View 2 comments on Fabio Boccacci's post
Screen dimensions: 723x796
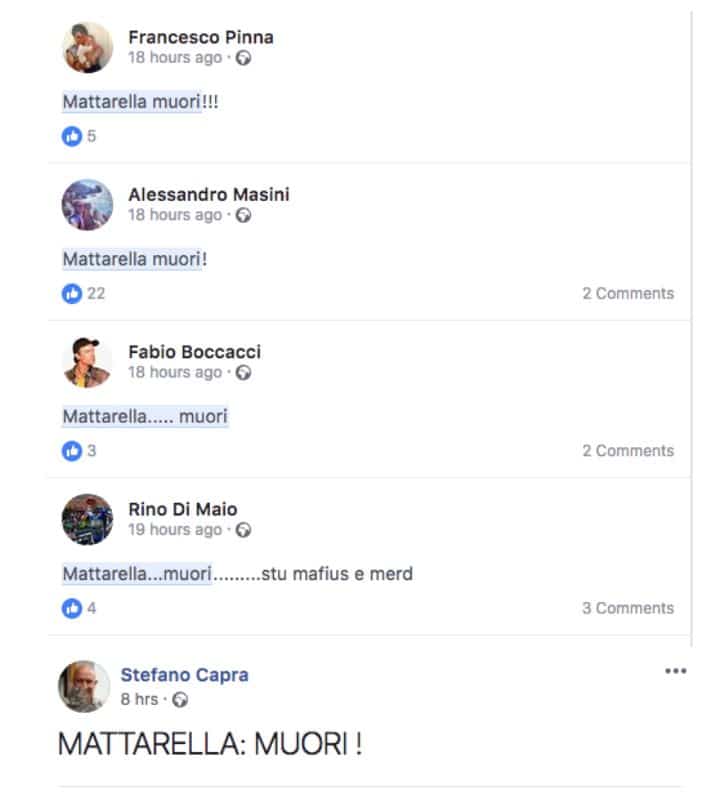tap(628, 450)
